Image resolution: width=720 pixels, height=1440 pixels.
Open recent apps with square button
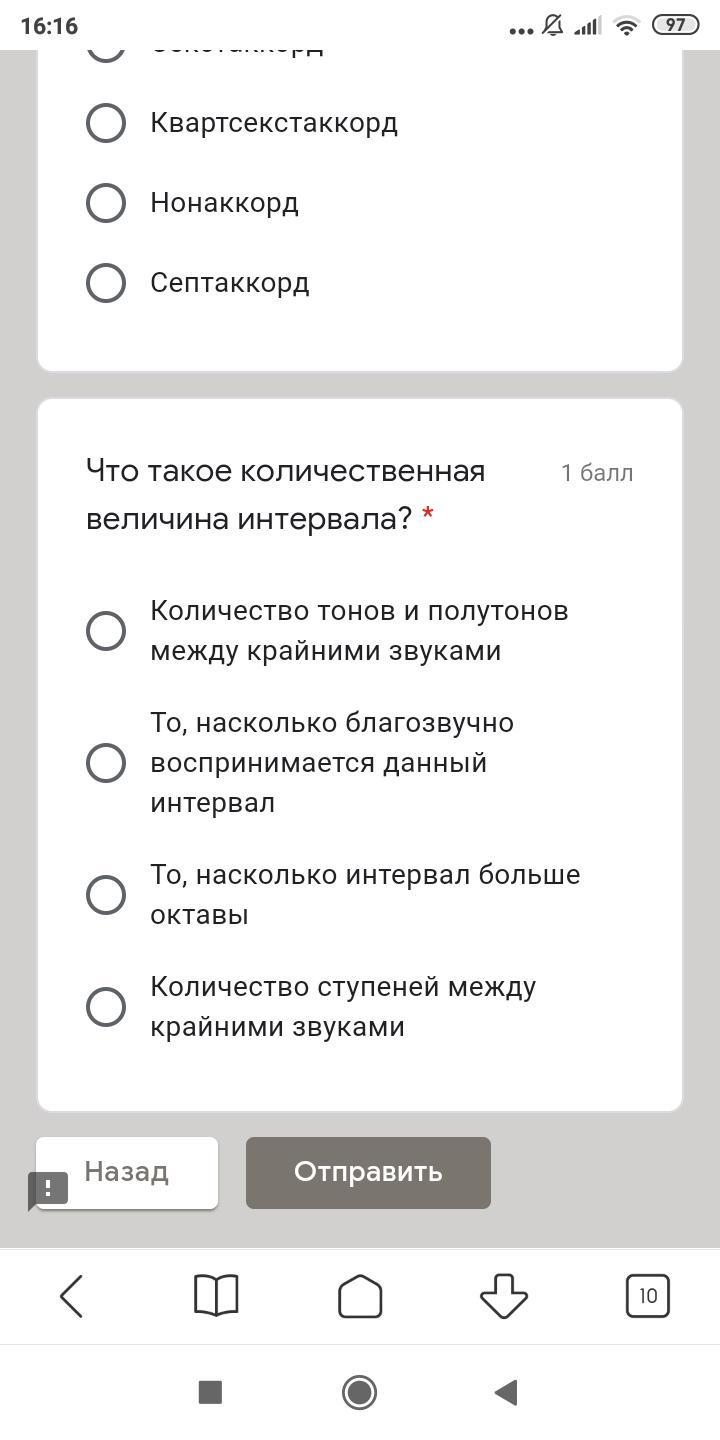[x=210, y=1392]
